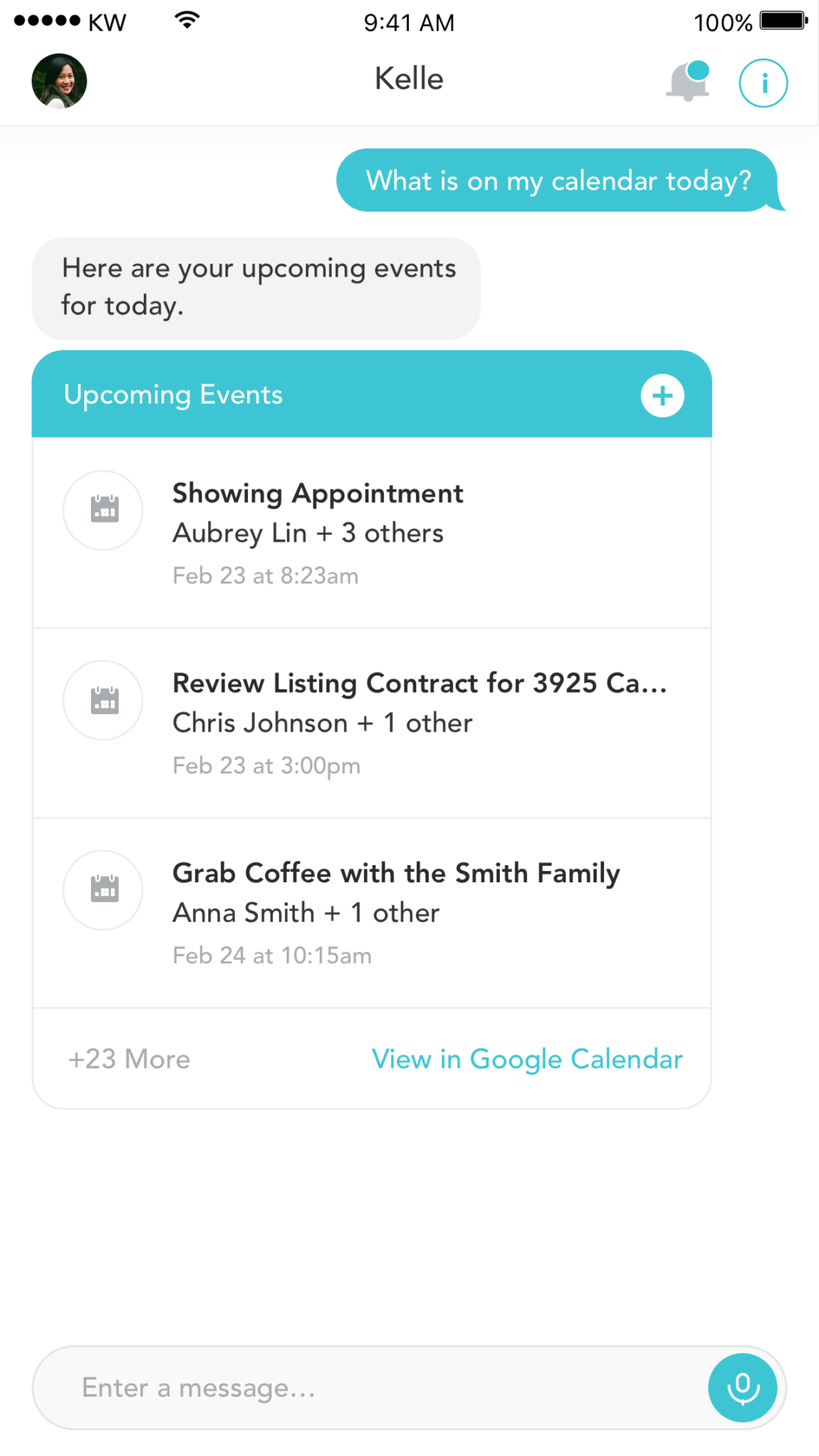Viewport: 819px width, 1456px height.
Task: Open the notification bell icon
Action: (x=687, y=82)
